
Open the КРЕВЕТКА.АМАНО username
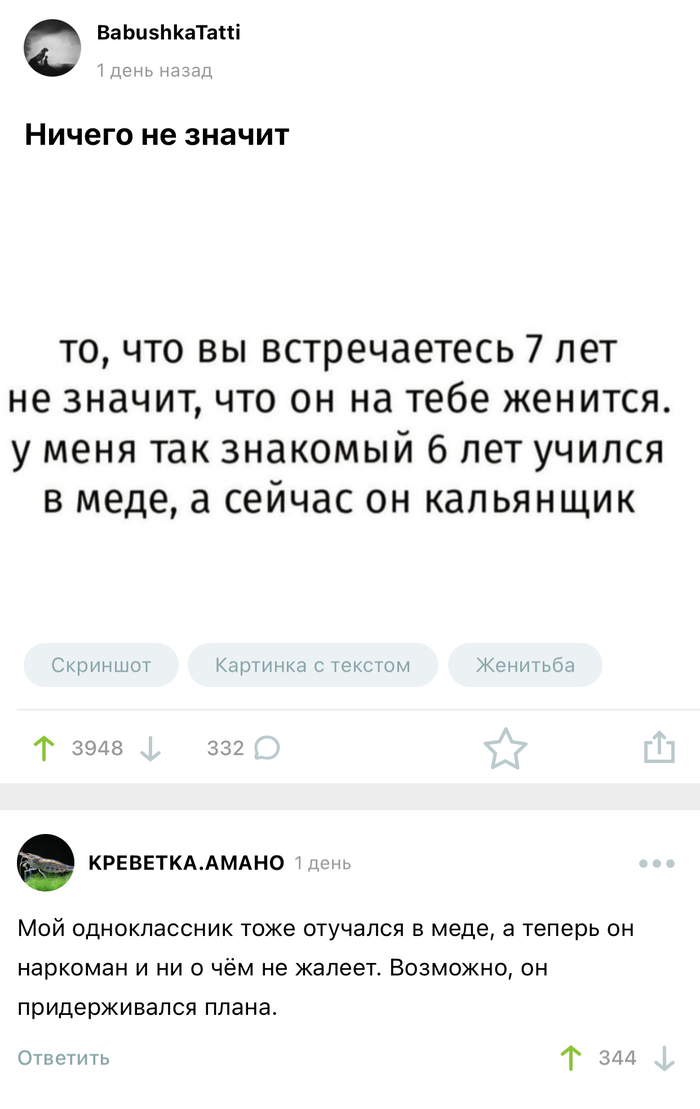(187, 863)
